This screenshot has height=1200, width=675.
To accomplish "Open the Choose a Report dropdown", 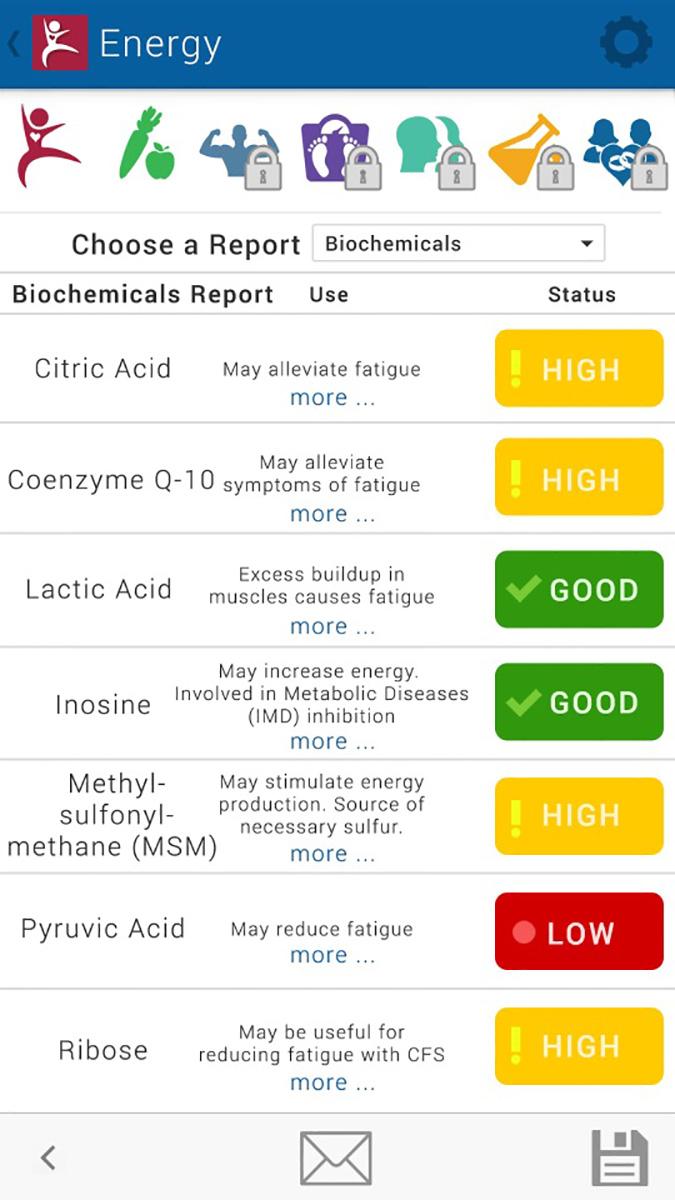I will pos(458,243).
